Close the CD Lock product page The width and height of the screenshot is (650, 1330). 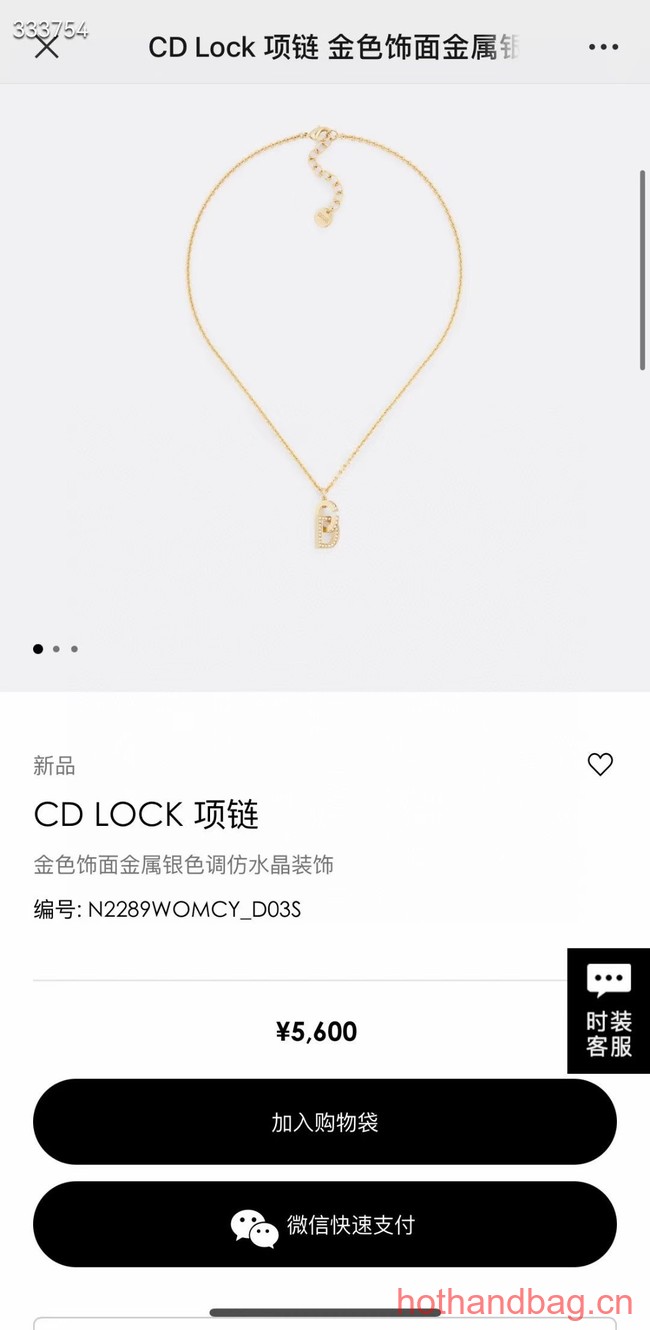click(46, 47)
